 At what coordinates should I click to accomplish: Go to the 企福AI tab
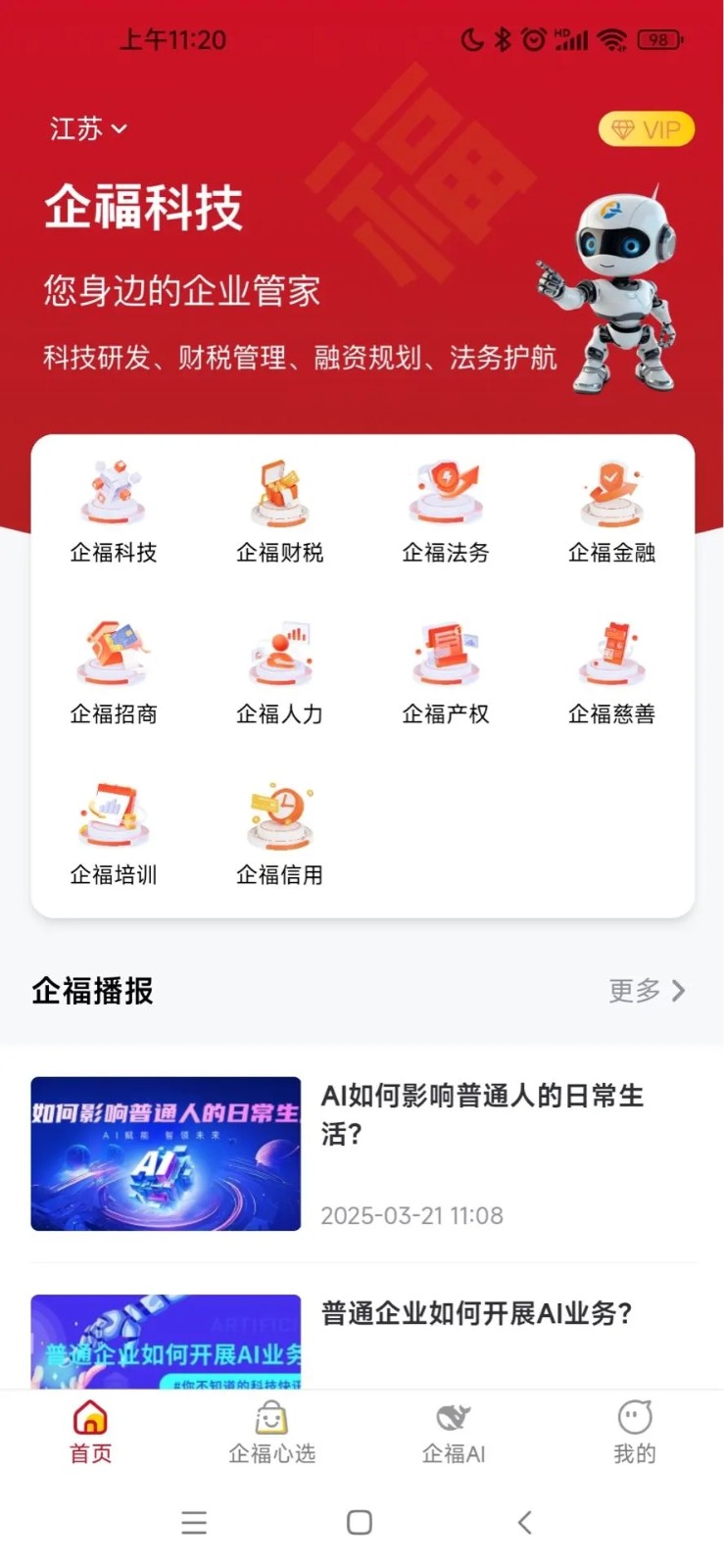454,1432
